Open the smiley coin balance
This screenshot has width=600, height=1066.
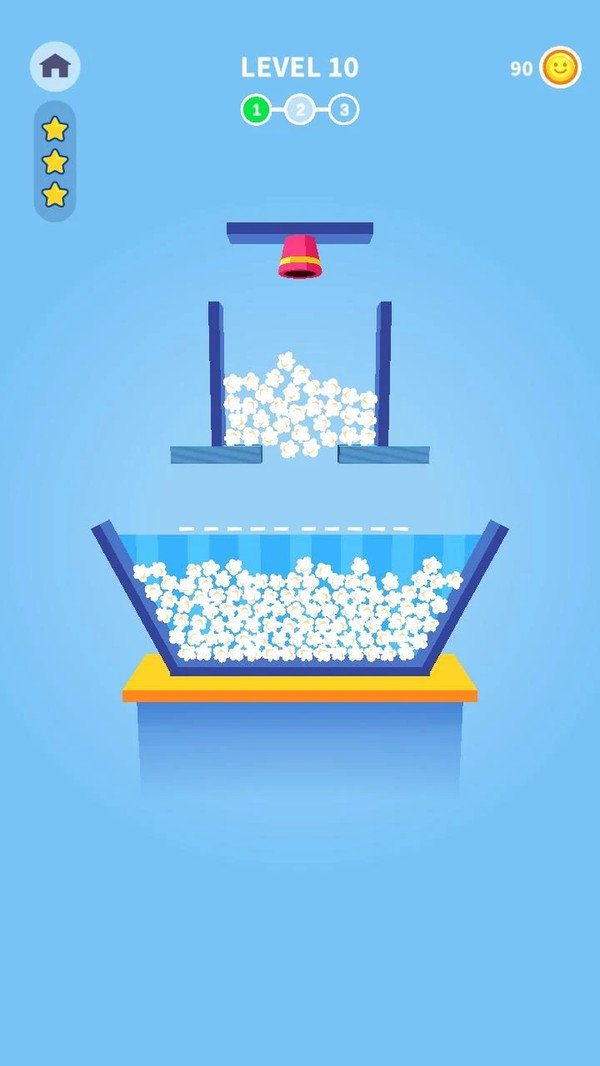559,68
